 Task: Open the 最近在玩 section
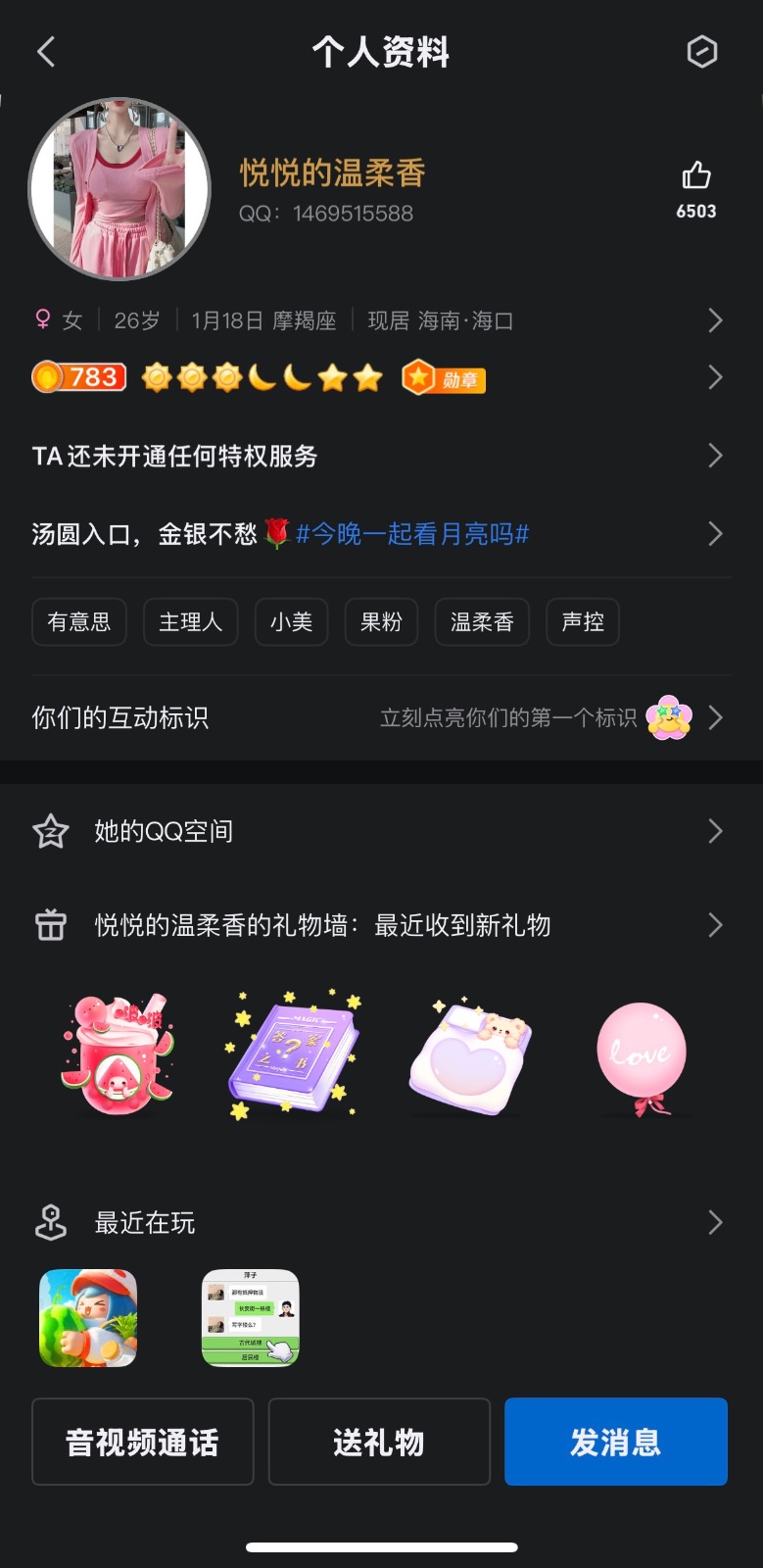click(x=380, y=1223)
